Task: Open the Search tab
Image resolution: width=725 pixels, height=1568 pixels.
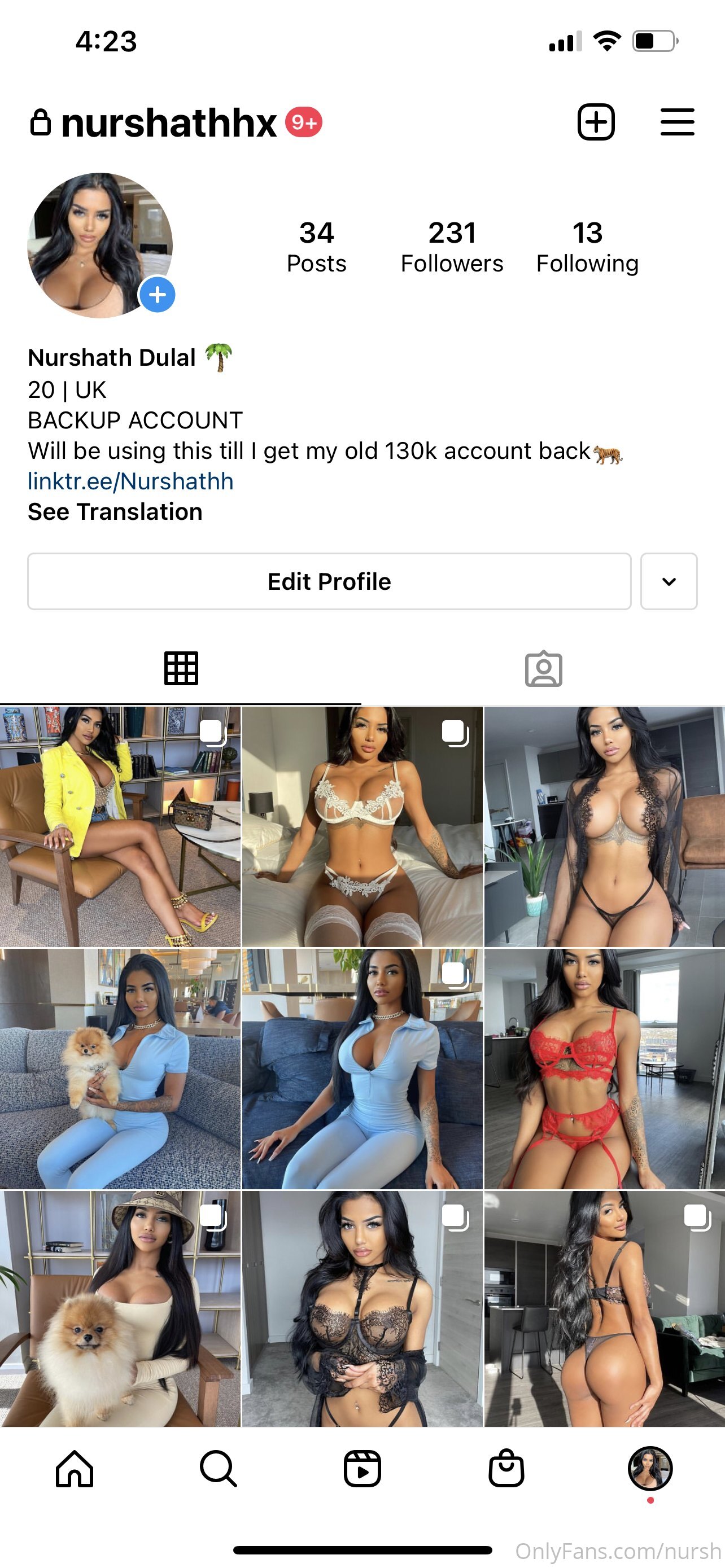Action: [x=218, y=1469]
